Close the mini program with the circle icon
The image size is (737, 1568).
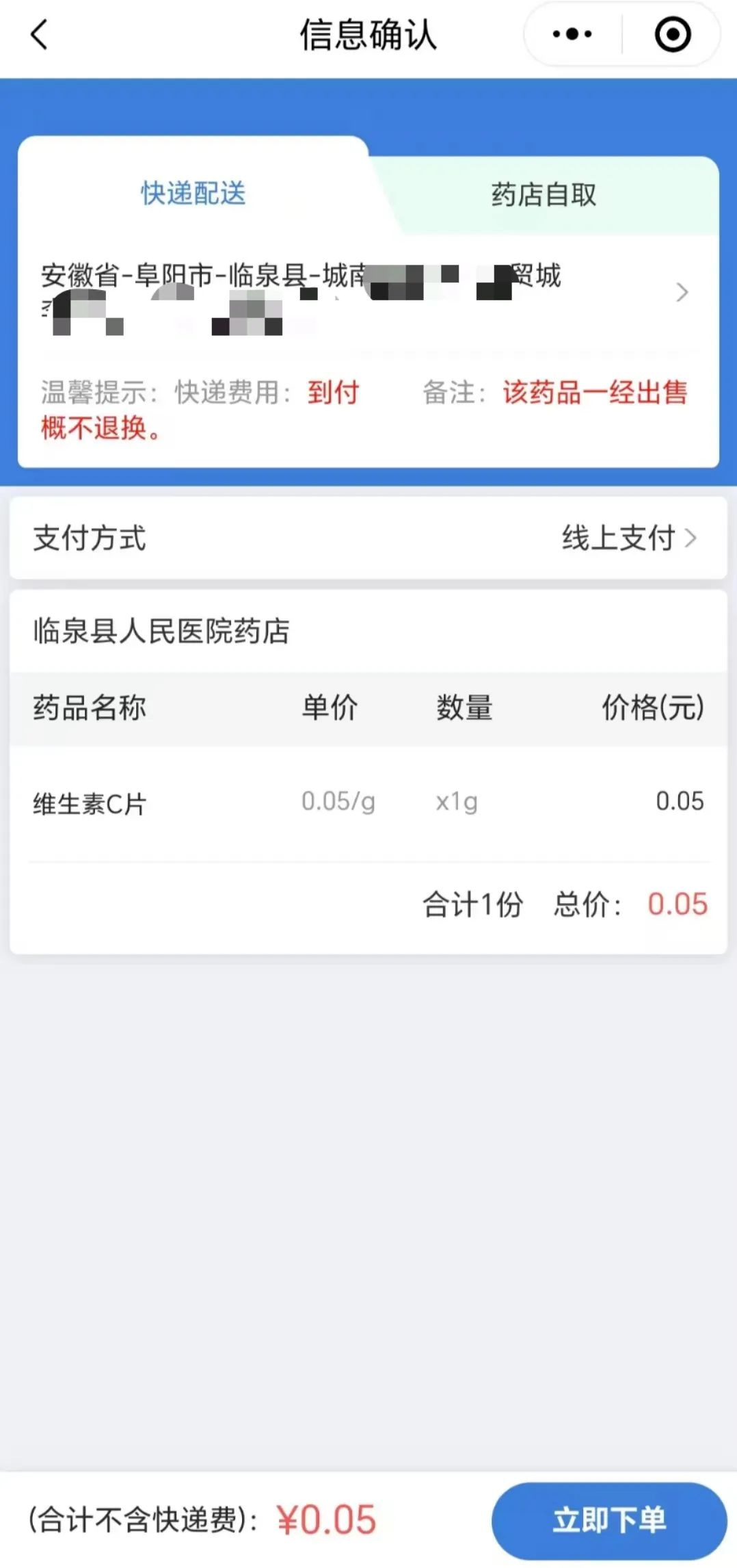673,34
